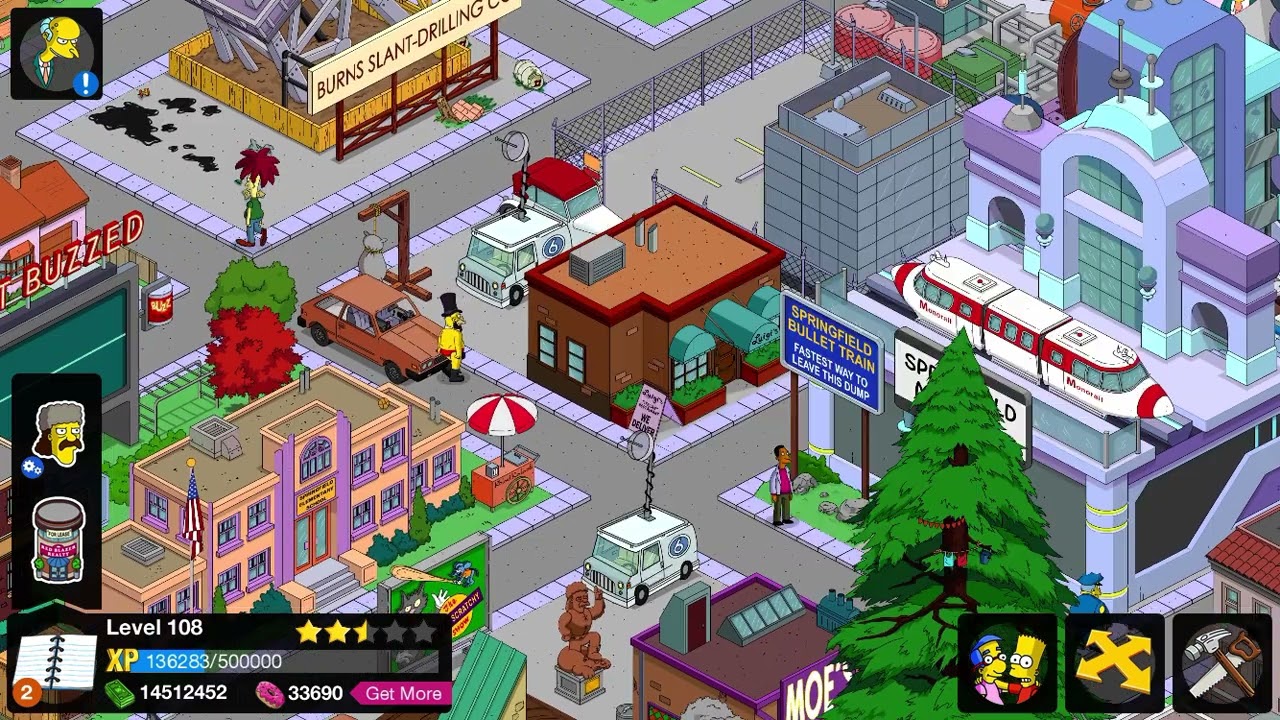This screenshot has height=720, width=1280.
Task: Open Mr. Burns quest notification icon
Action: click(56, 54)
